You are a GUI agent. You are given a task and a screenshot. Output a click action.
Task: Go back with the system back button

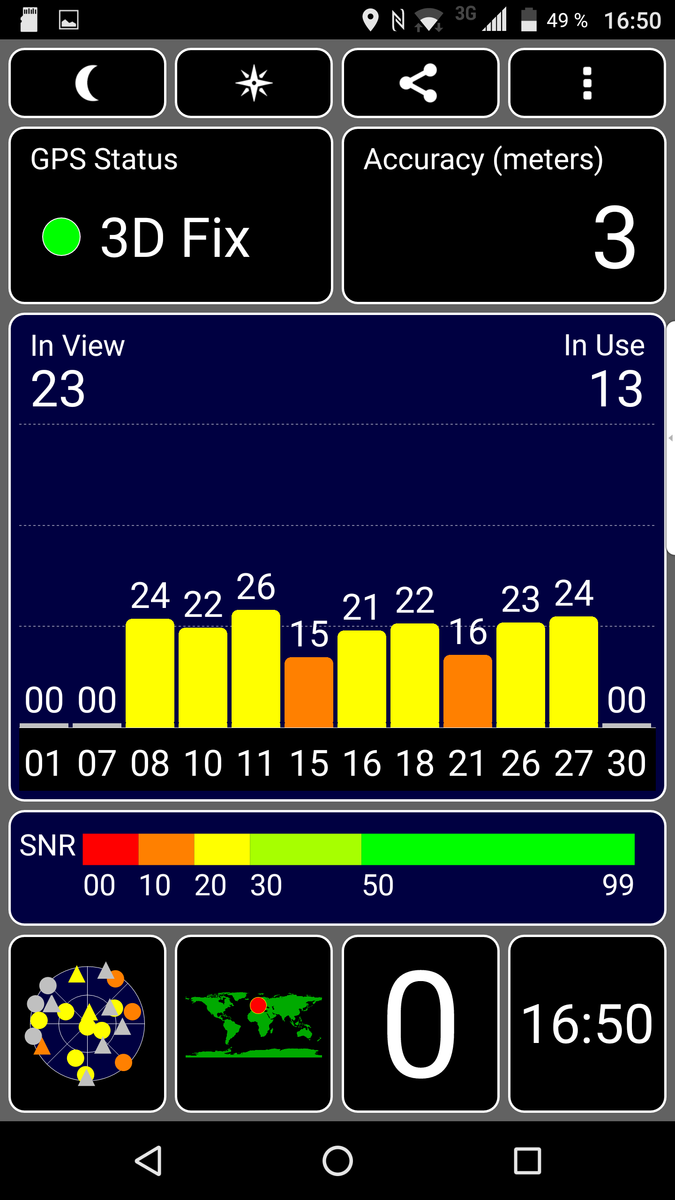[148, 1160]
